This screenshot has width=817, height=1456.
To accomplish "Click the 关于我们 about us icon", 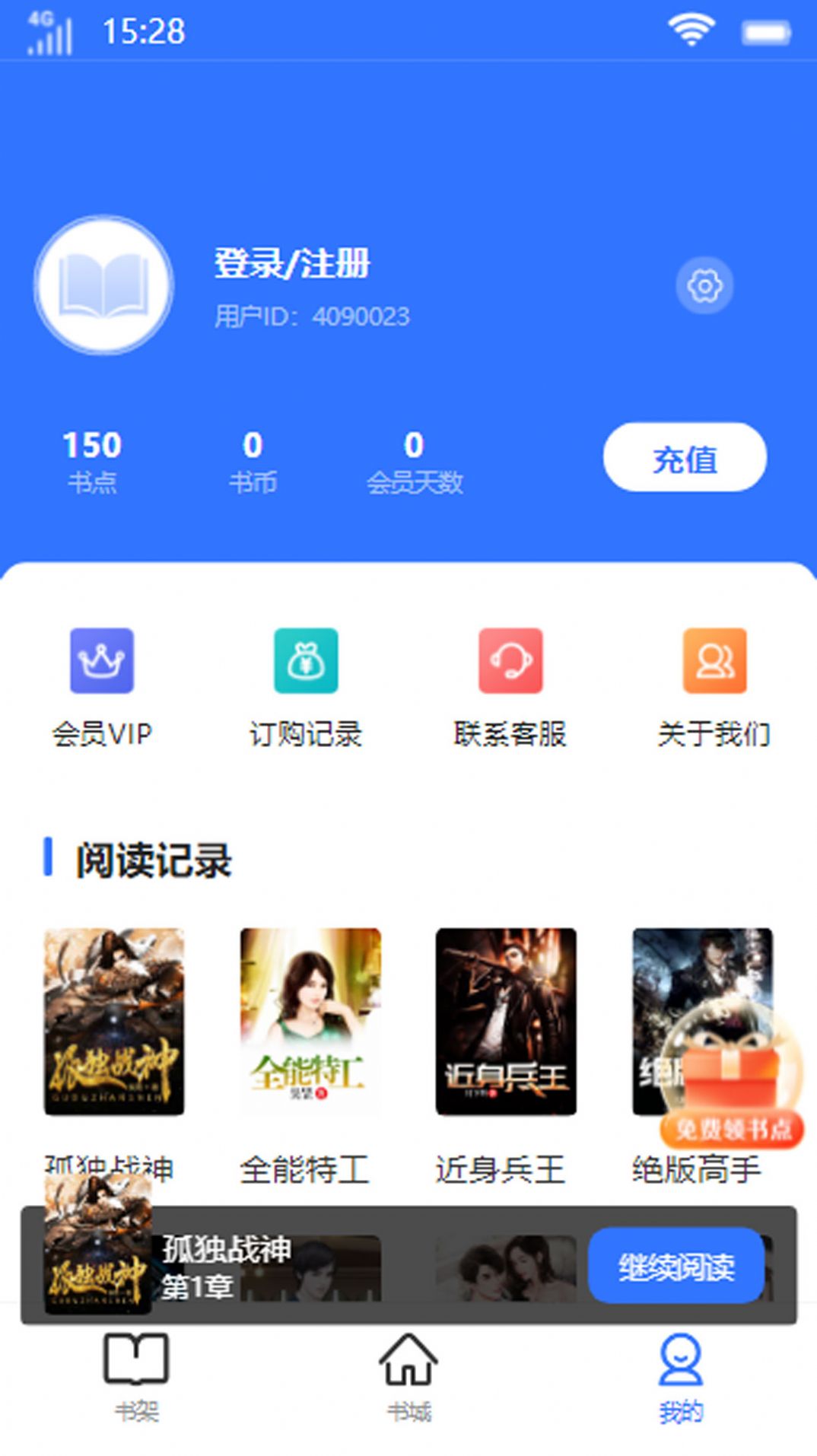I will pyautogui.click(x=714, y=661).
